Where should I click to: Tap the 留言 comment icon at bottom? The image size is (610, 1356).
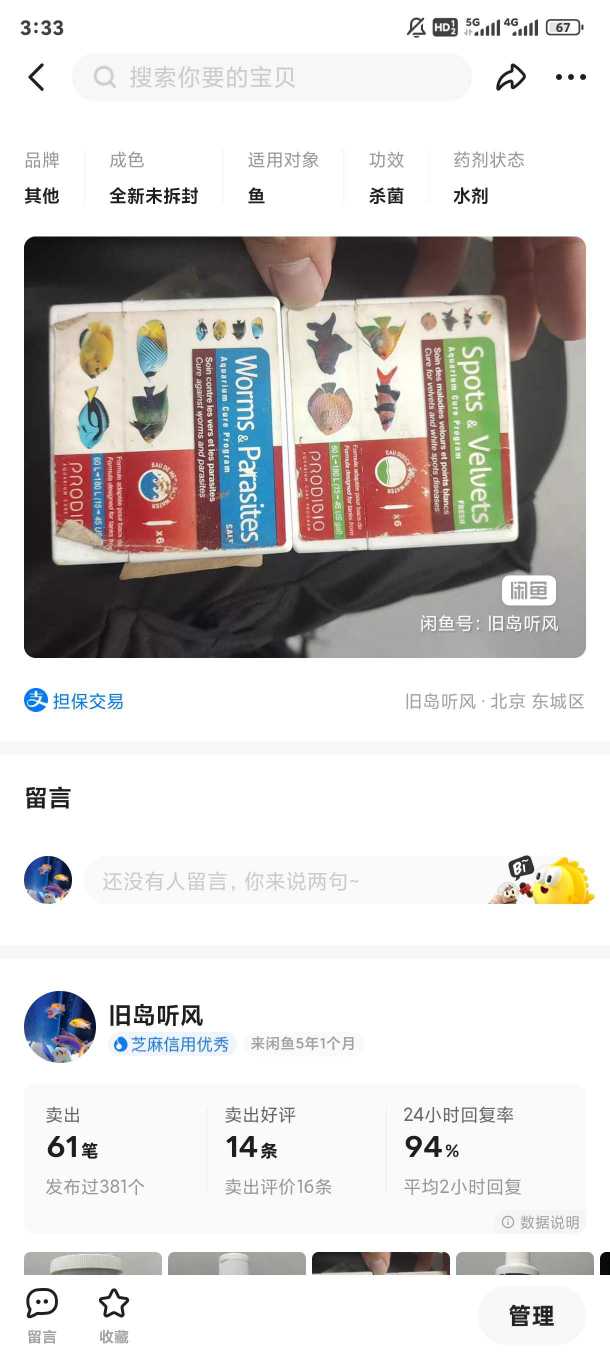(x=42, y=1314)
